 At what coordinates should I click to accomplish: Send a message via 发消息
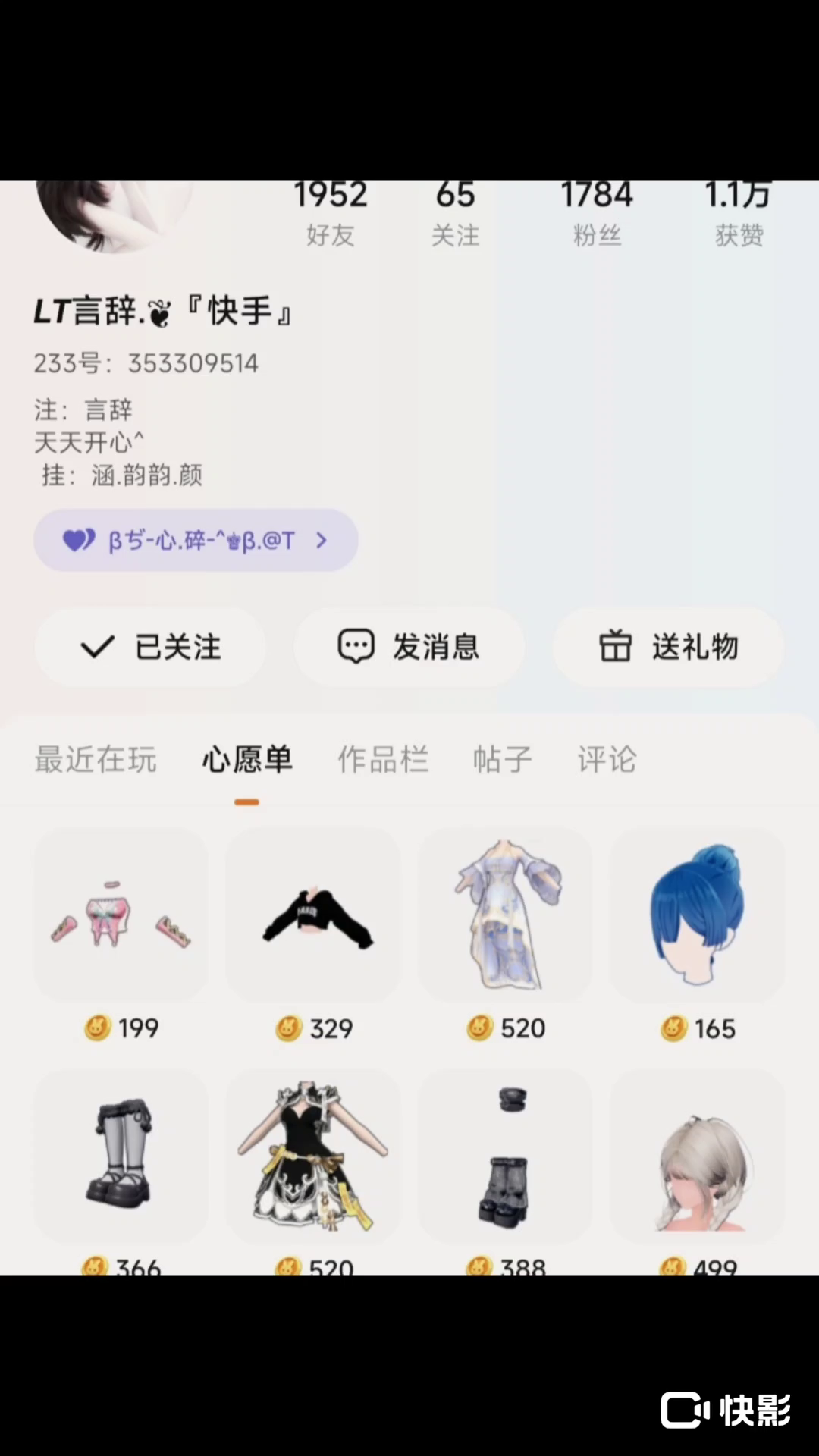409,647
